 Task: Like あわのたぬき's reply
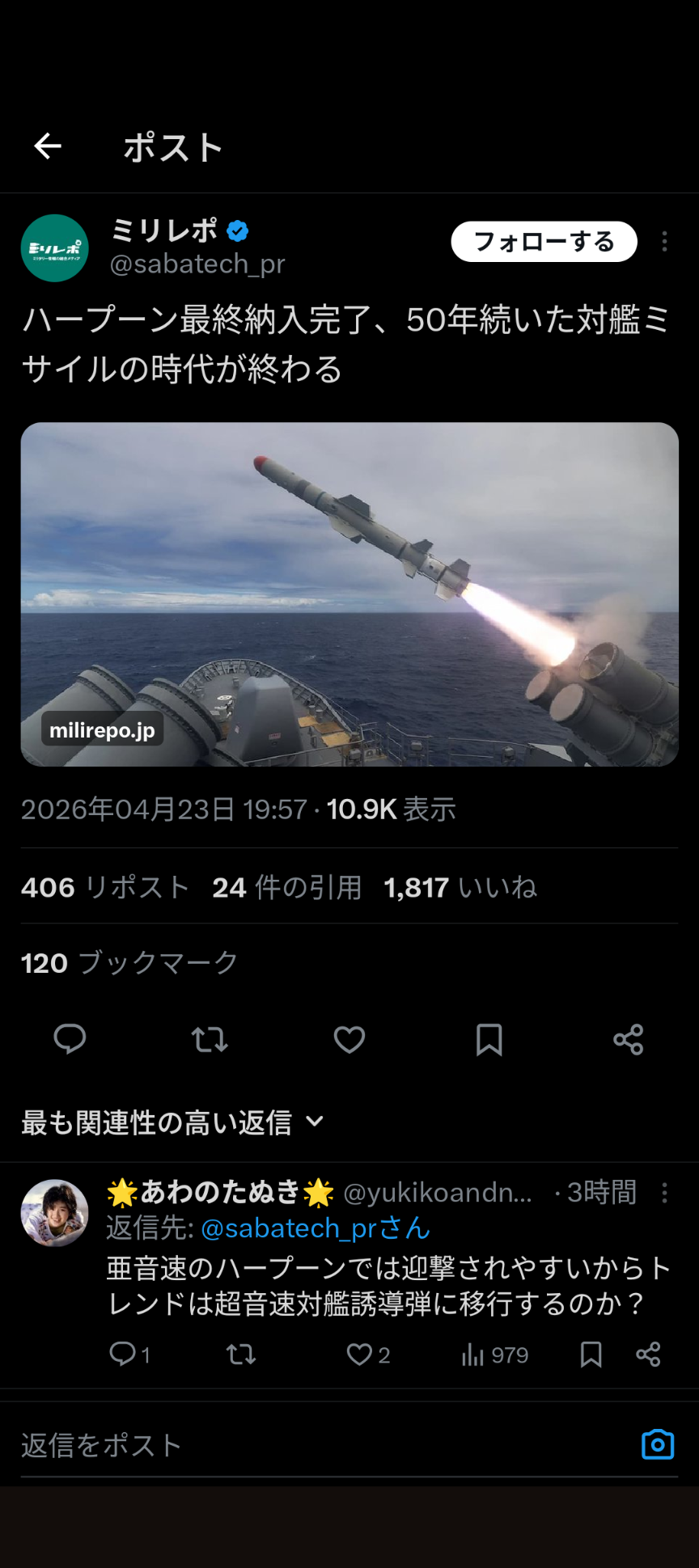coord(359,1355)
